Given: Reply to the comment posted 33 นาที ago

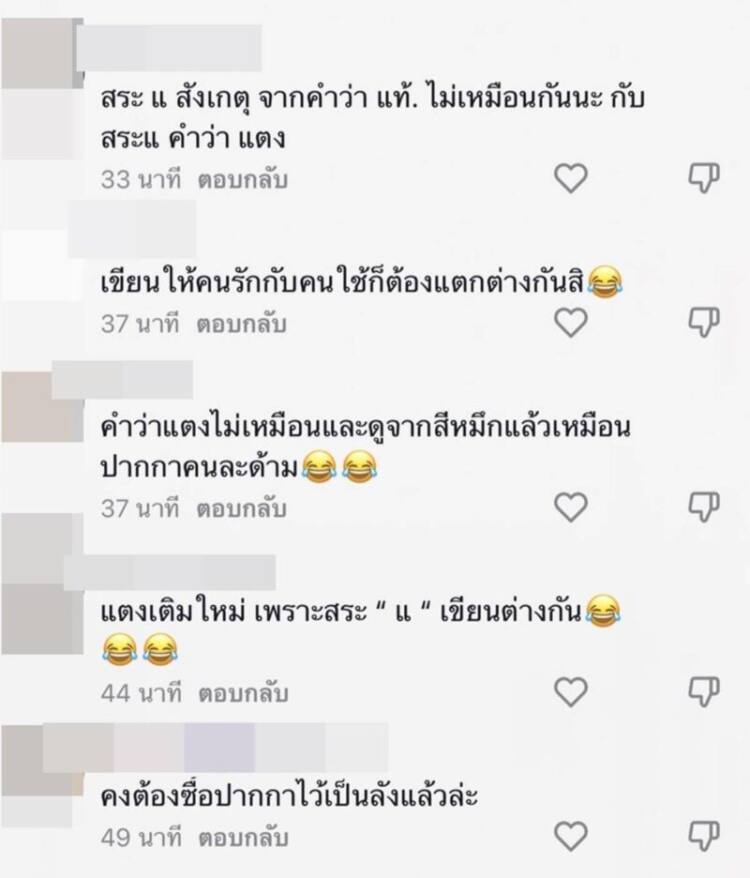Looking at the screenshot, I should click(242, 180).
